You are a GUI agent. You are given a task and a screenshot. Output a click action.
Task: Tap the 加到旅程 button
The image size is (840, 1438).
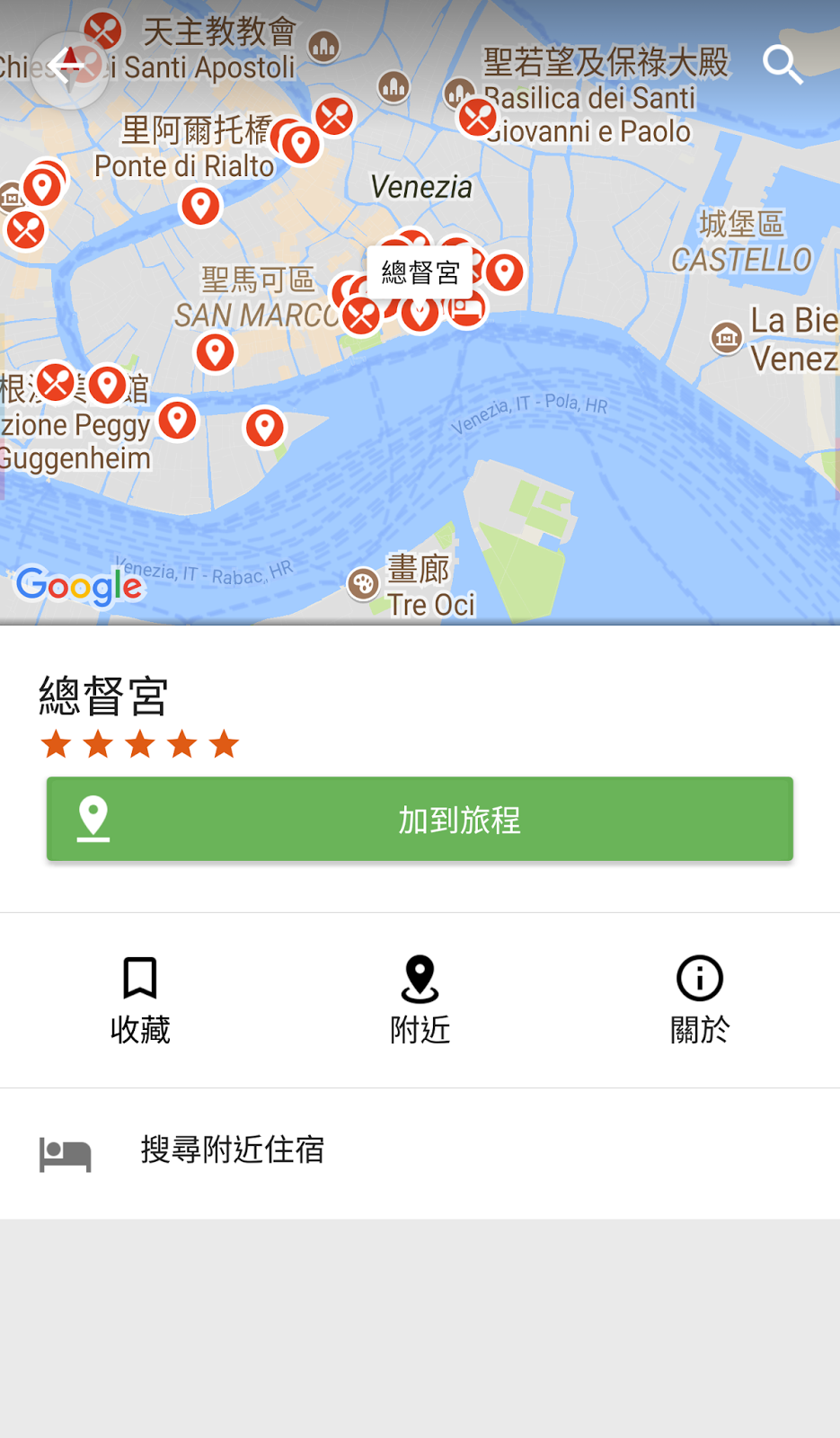[420, 819]
